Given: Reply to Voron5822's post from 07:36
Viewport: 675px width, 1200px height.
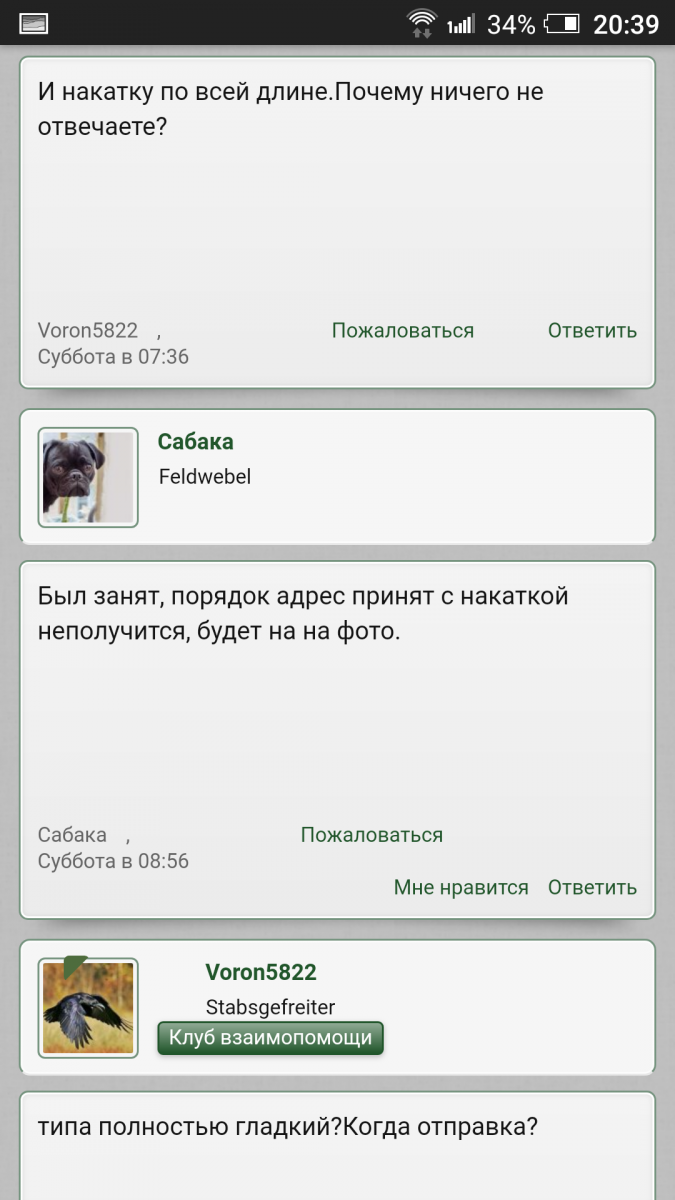Looking at the screenshot, I should click(x=592, y=331).
